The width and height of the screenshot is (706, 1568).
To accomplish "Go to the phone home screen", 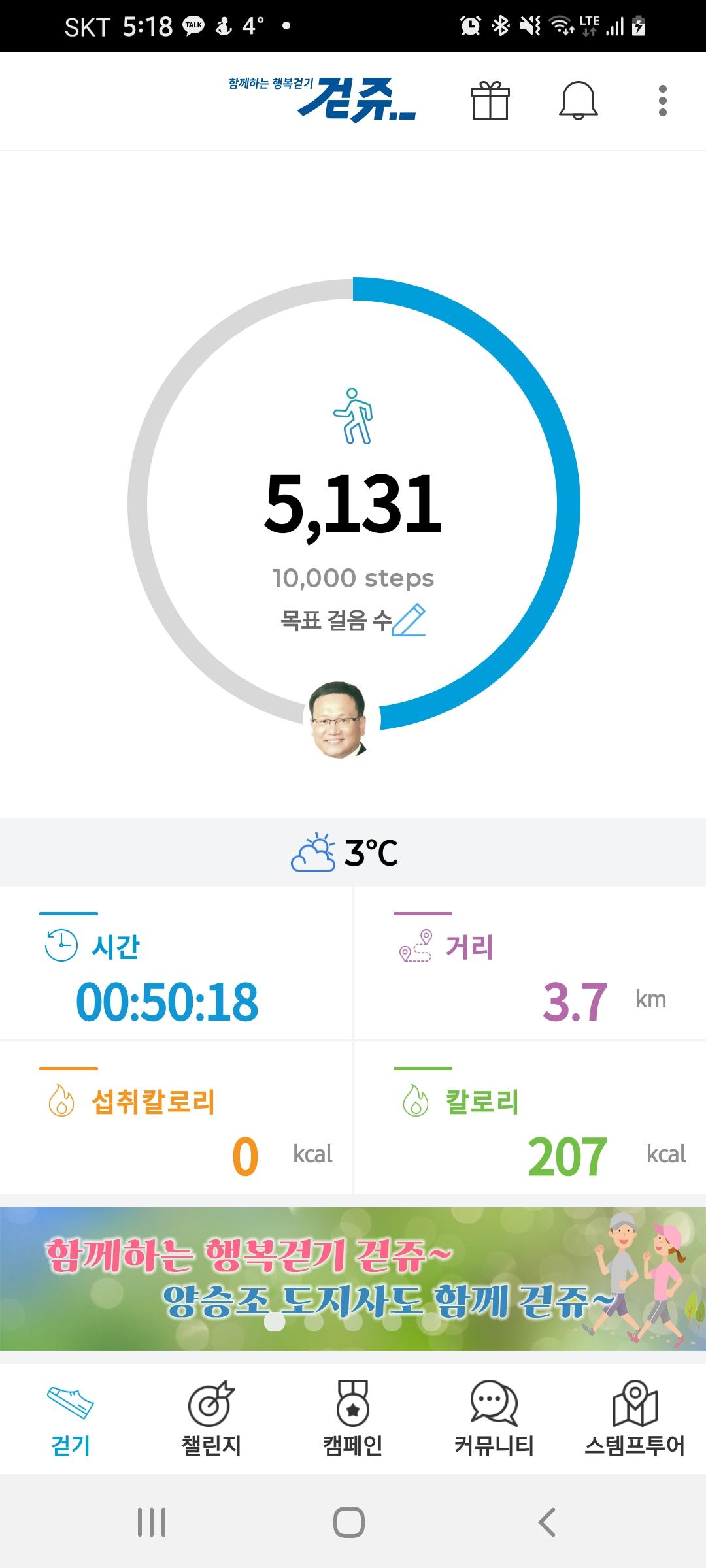I will (x=349, y=1522).
